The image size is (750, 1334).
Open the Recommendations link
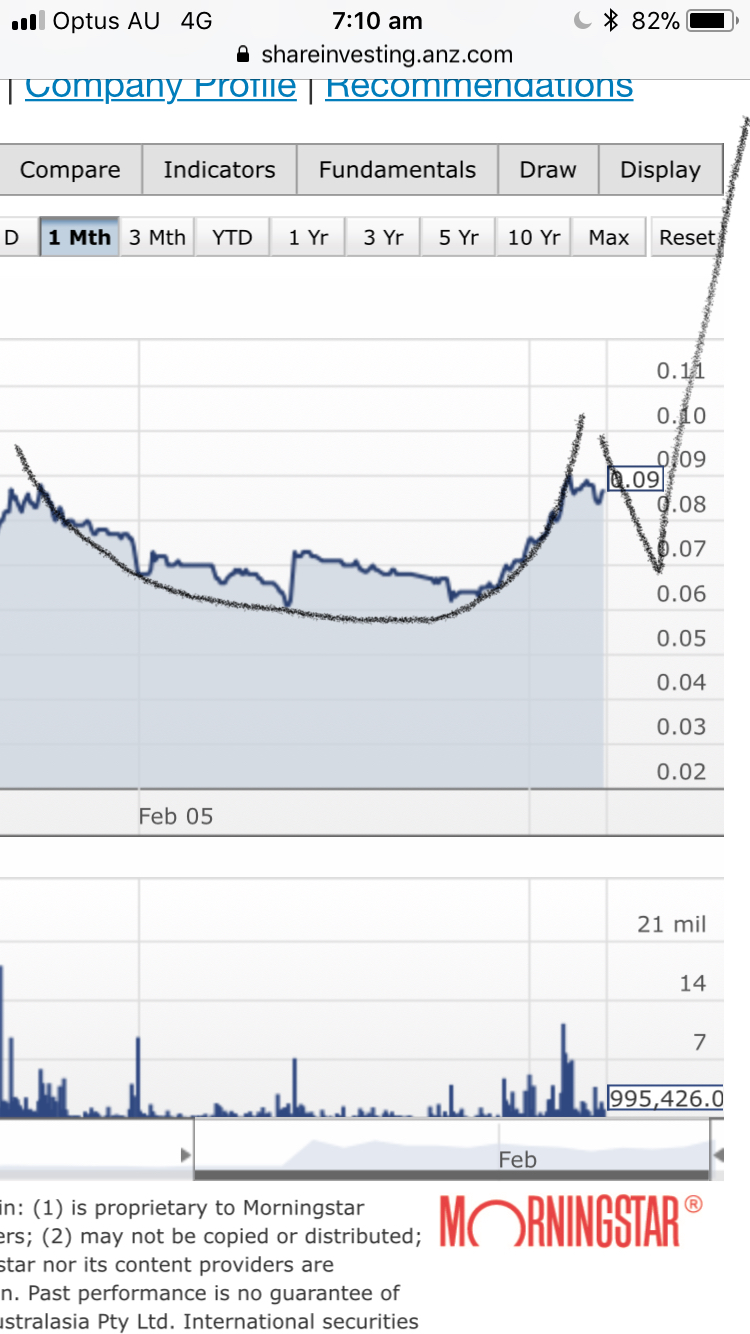click(x=479, y=86)
